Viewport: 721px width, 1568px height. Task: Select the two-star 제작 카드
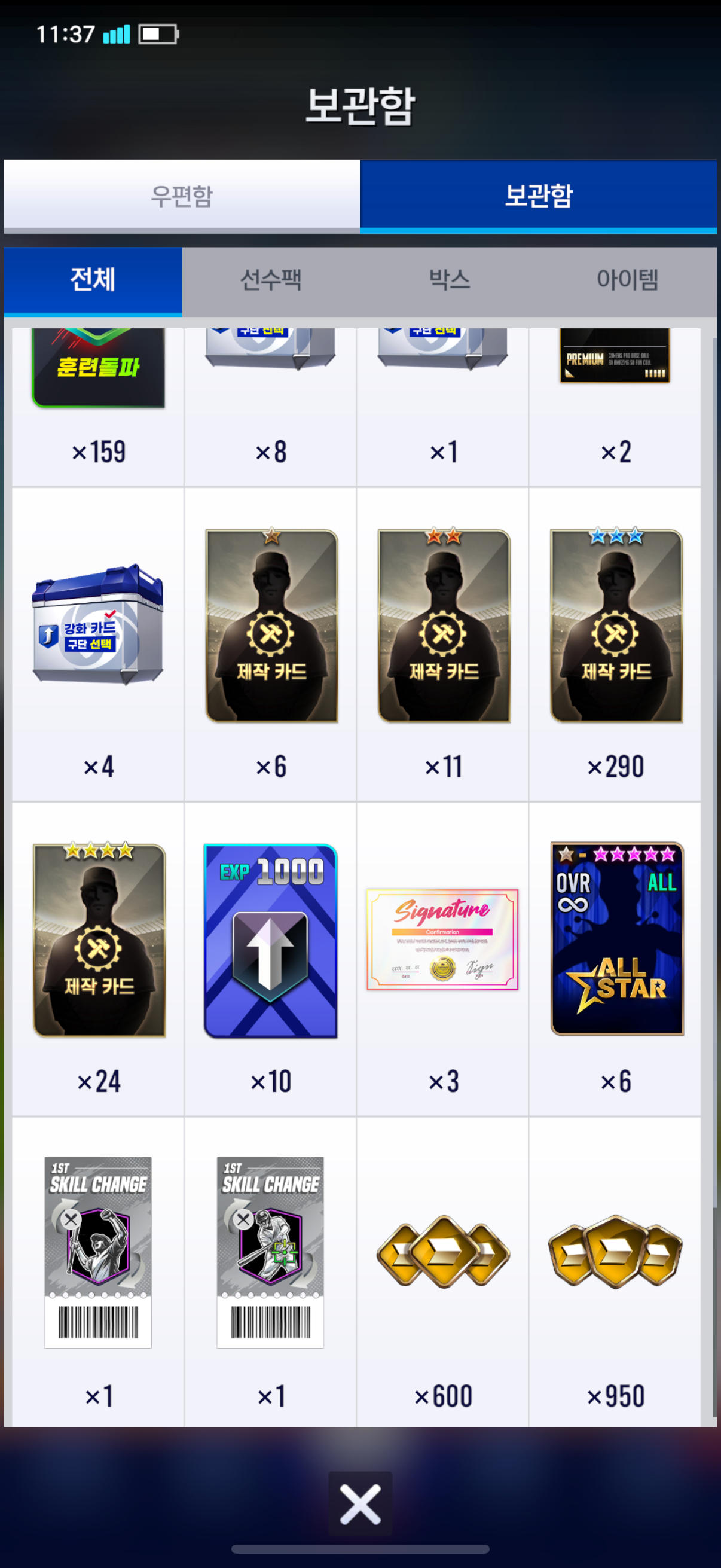[443, 644]
